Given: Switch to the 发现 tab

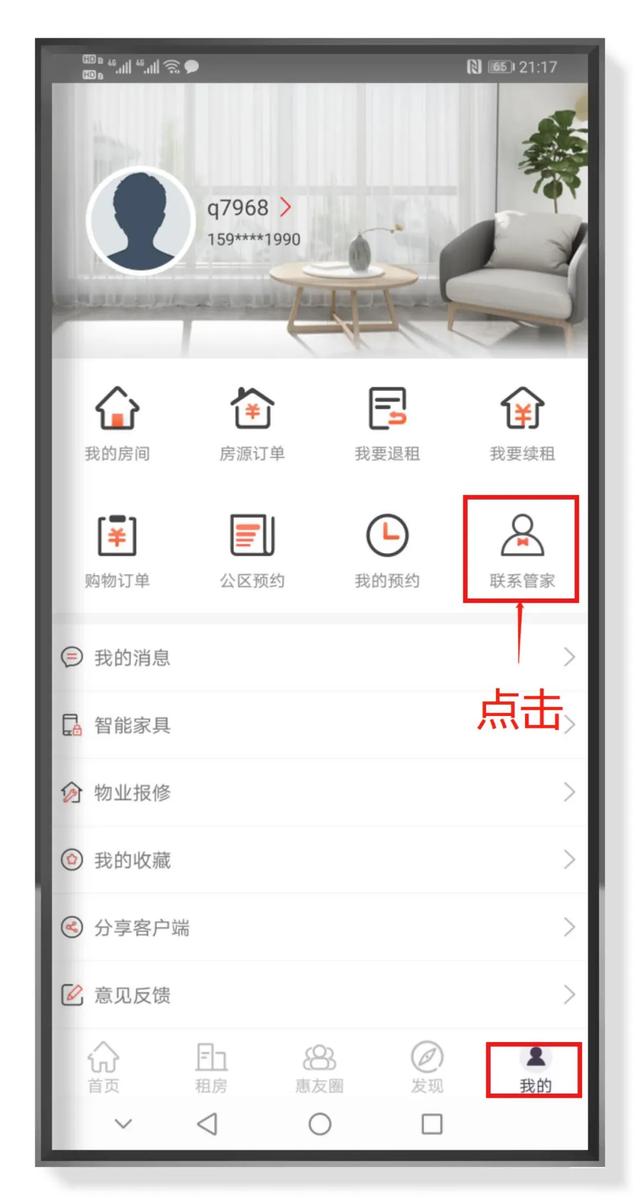Looking at the screenshot, I should [x=427, y=1067].
